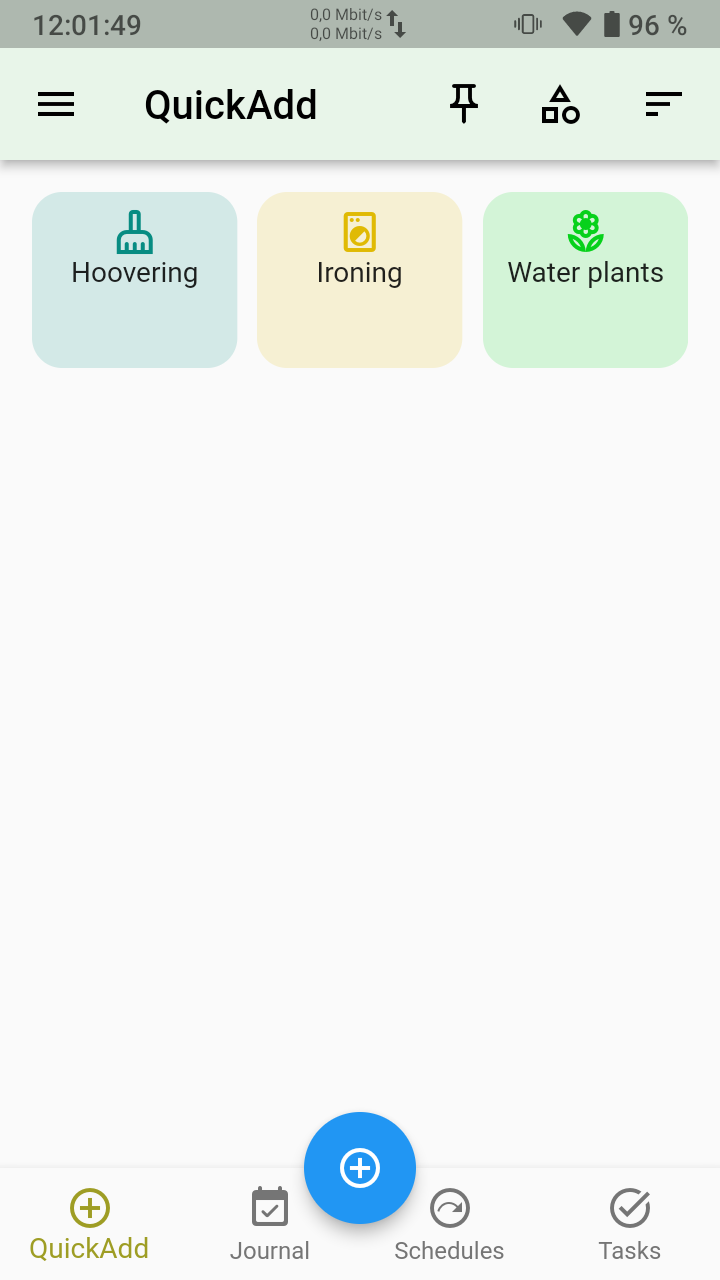
Task: Open the hamburger drawer menu
Action: point(56,104)
